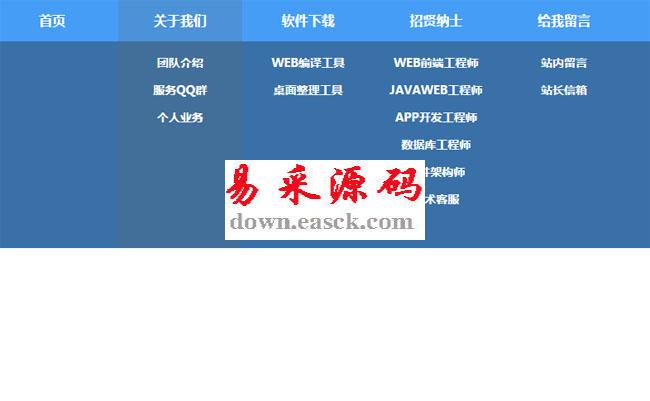Go to the 首页 home tab
Screen dimensions: 650x401
tap(52, 20)
